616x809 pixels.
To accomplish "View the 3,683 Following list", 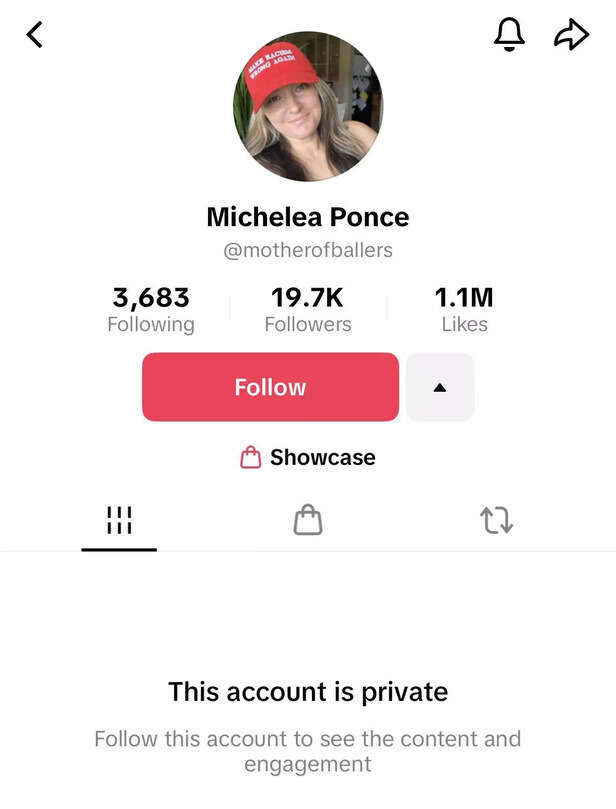I will click(x=151, y=309).
